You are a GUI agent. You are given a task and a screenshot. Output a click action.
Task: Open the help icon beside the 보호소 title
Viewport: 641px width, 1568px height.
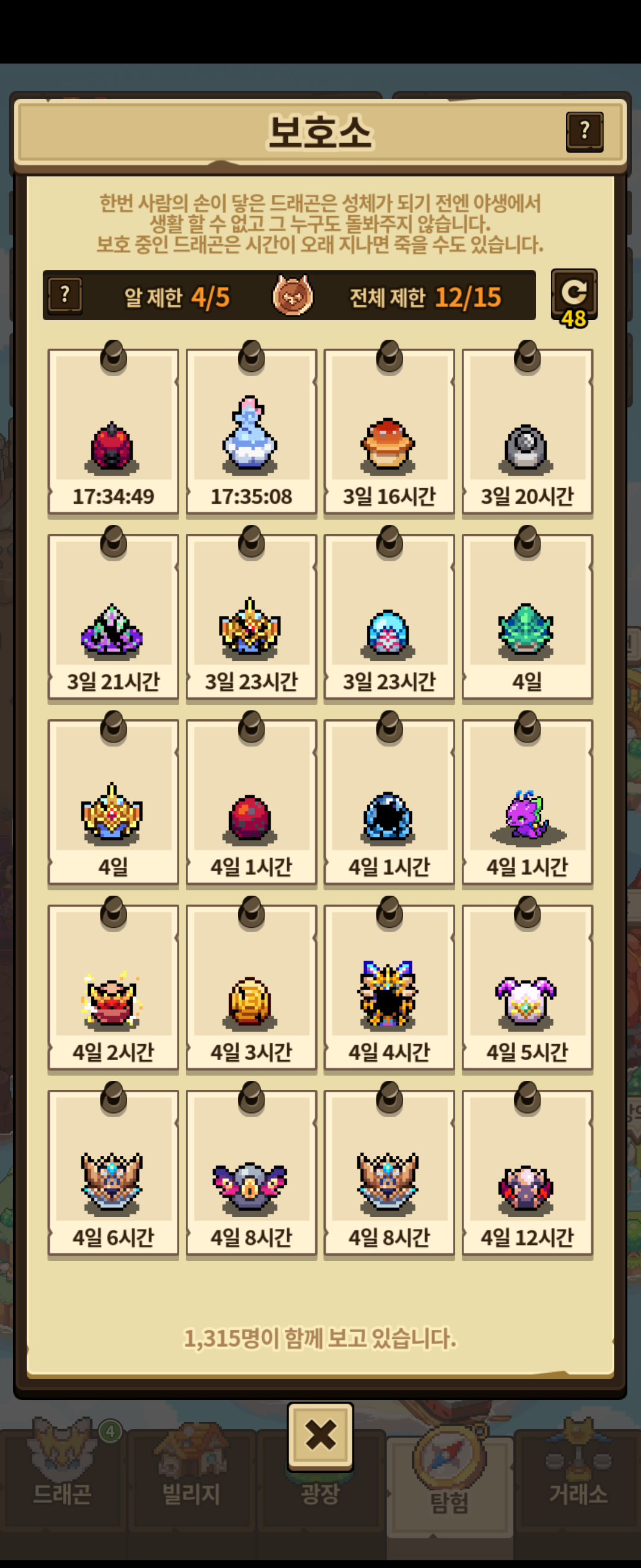584,131
